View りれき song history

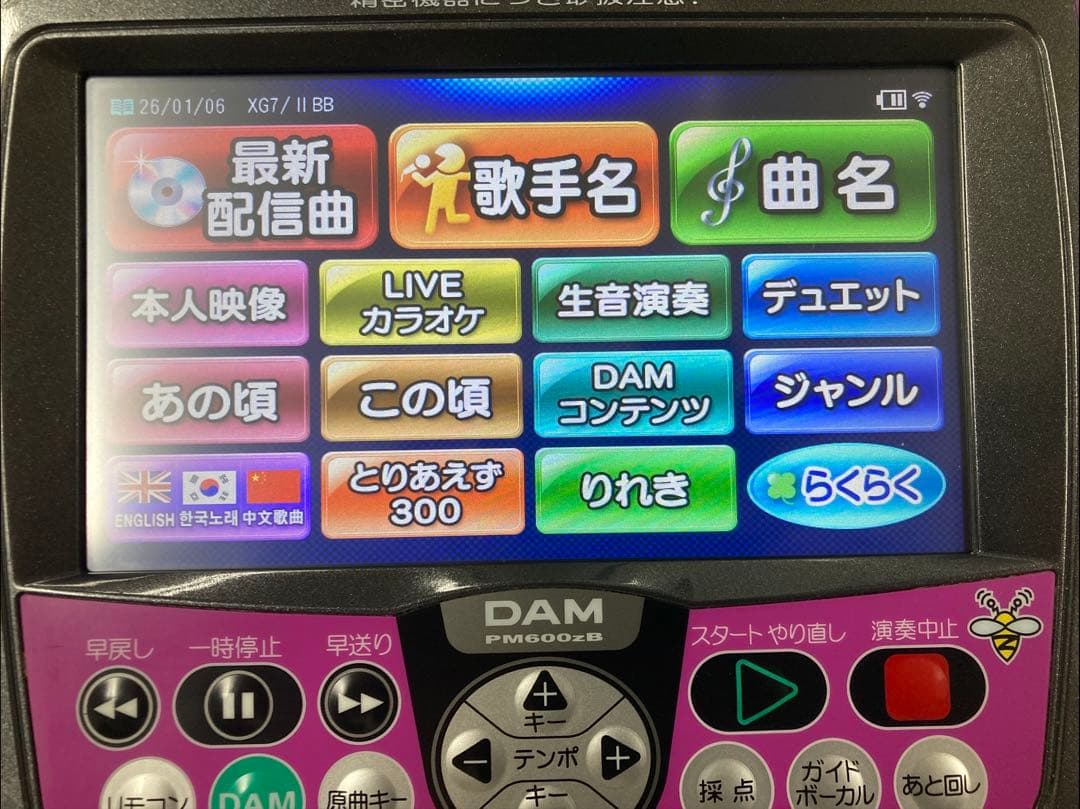tap(635, 489)
